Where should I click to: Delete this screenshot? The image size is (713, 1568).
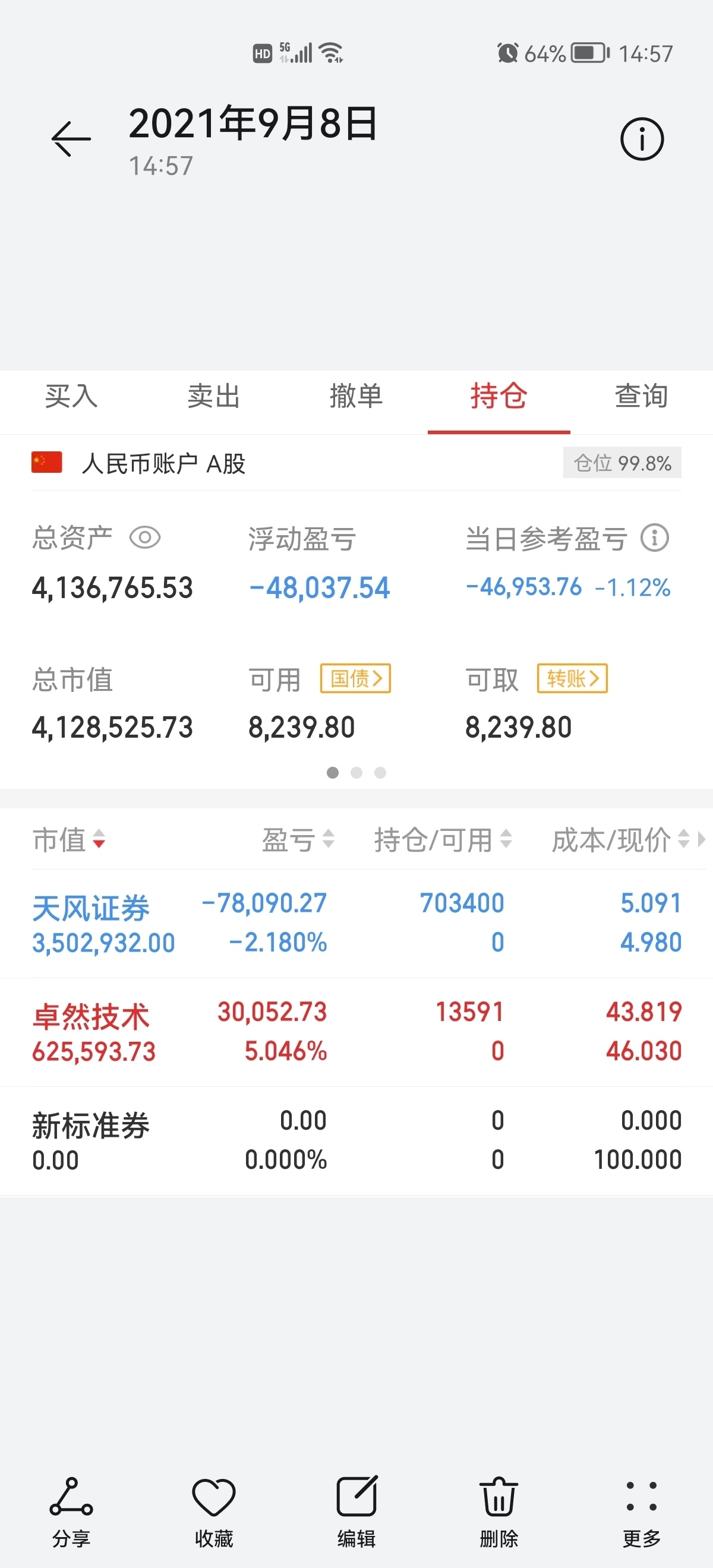click(499, 1512)
